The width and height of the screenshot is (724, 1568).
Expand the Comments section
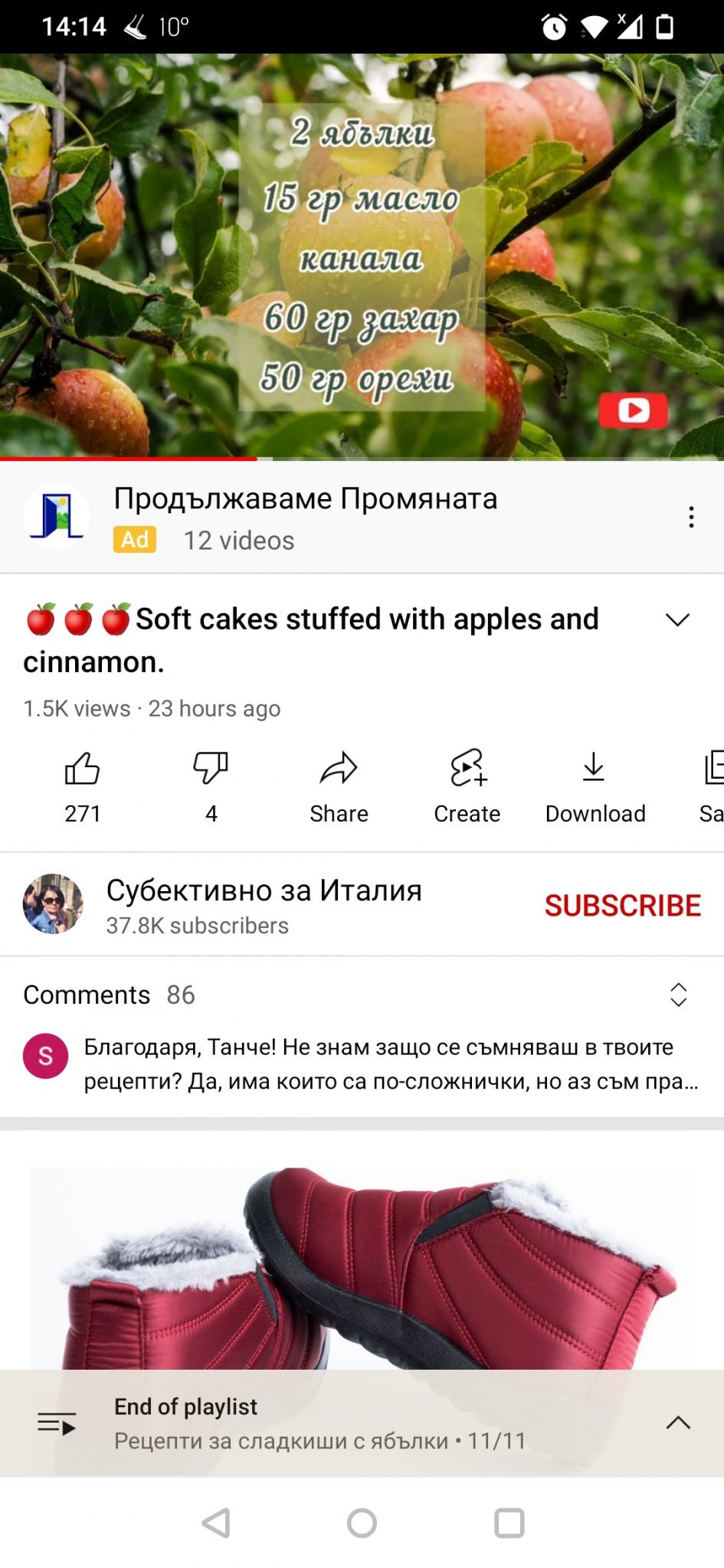coord(678,995)
